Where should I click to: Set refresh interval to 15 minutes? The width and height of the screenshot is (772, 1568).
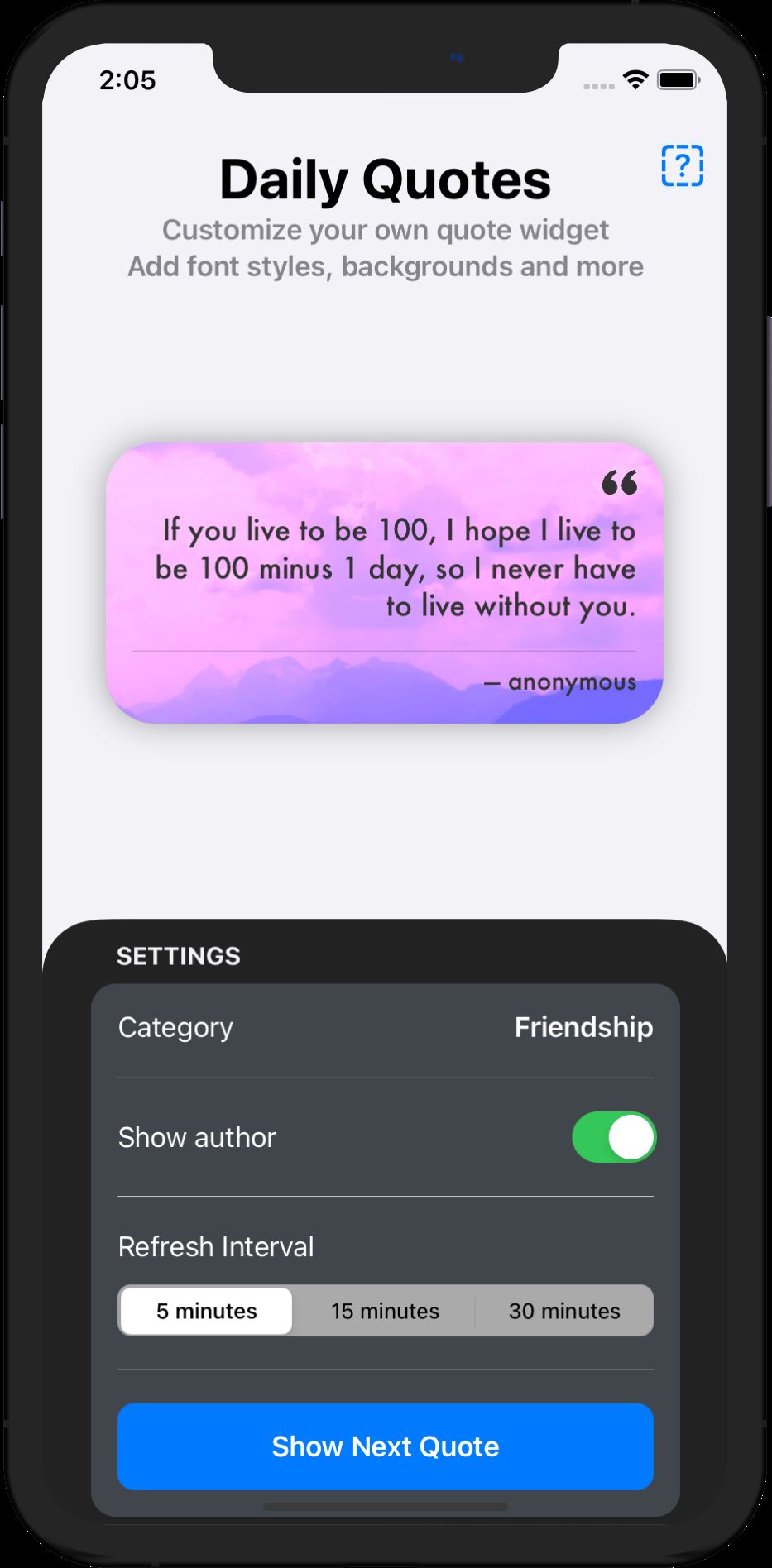click(x=385, y=1311)
